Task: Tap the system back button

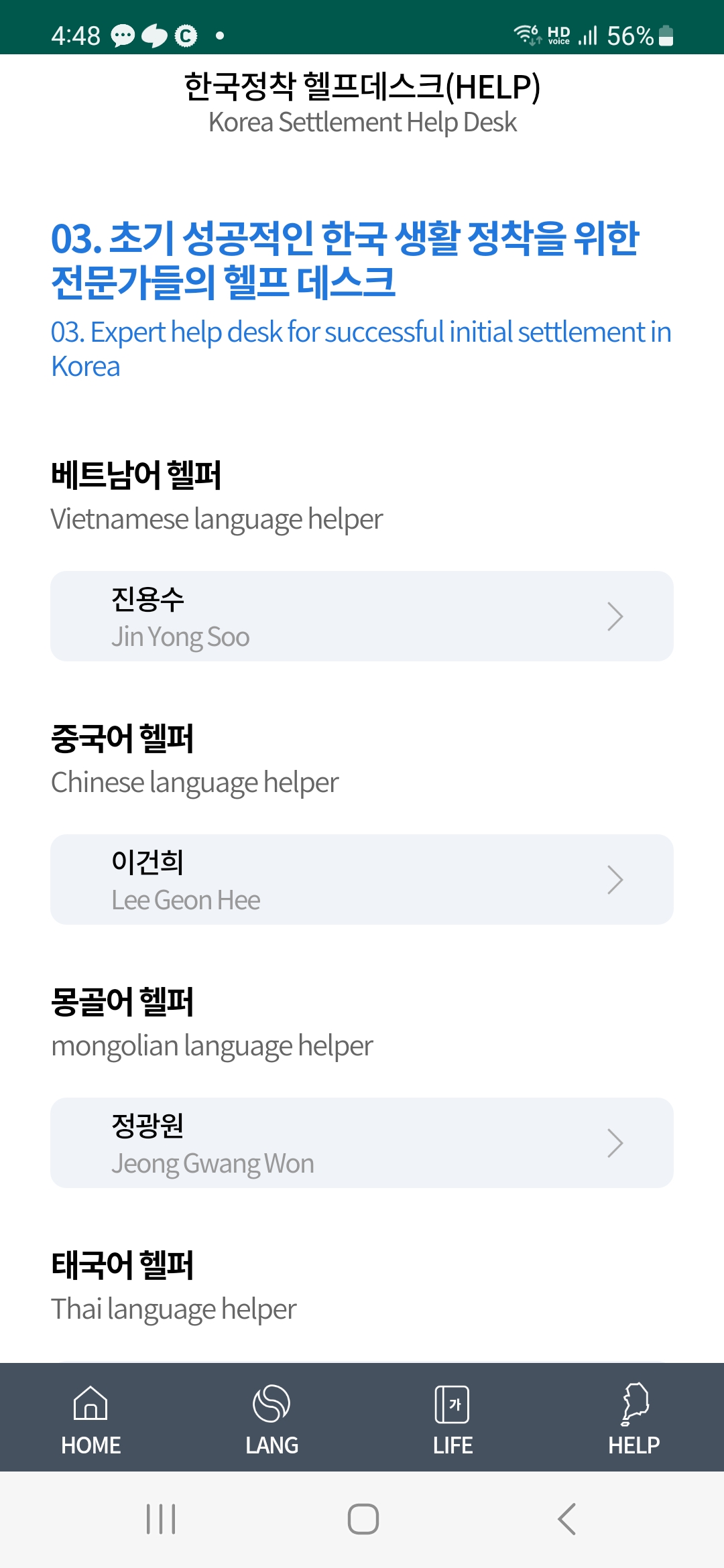Action: (566, 1519)
